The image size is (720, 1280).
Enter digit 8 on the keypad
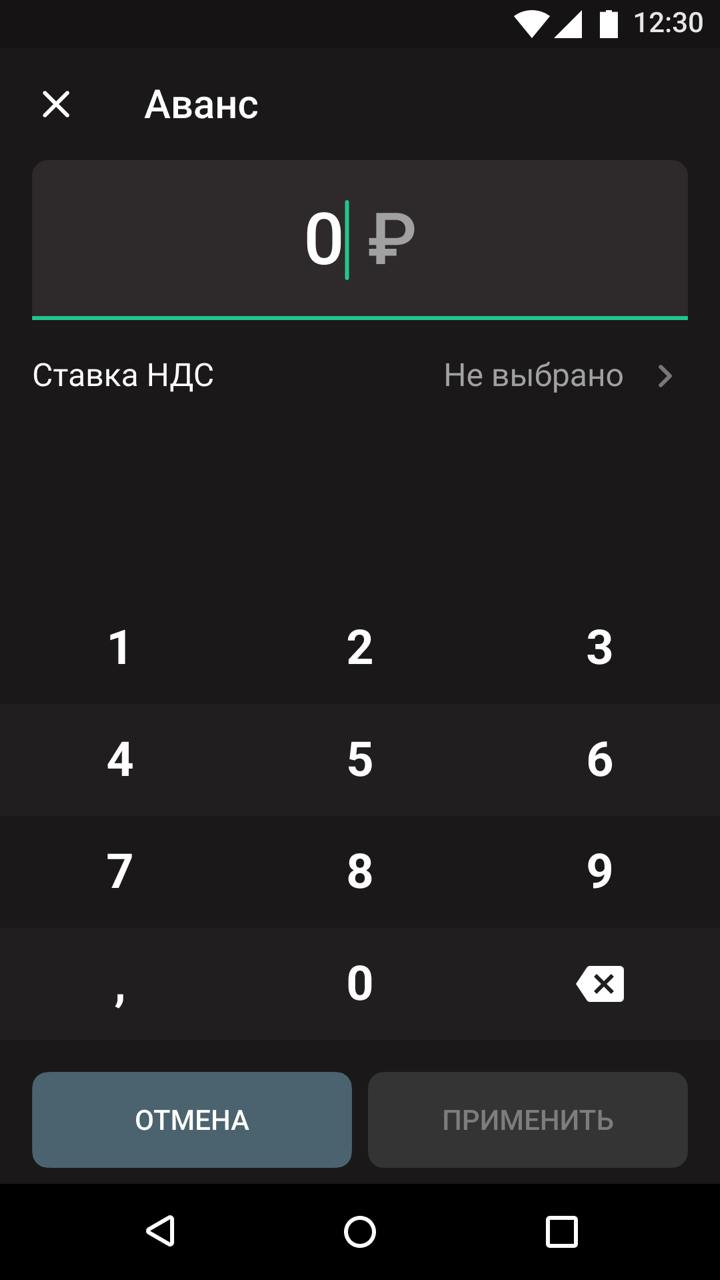tap(360, 872)
